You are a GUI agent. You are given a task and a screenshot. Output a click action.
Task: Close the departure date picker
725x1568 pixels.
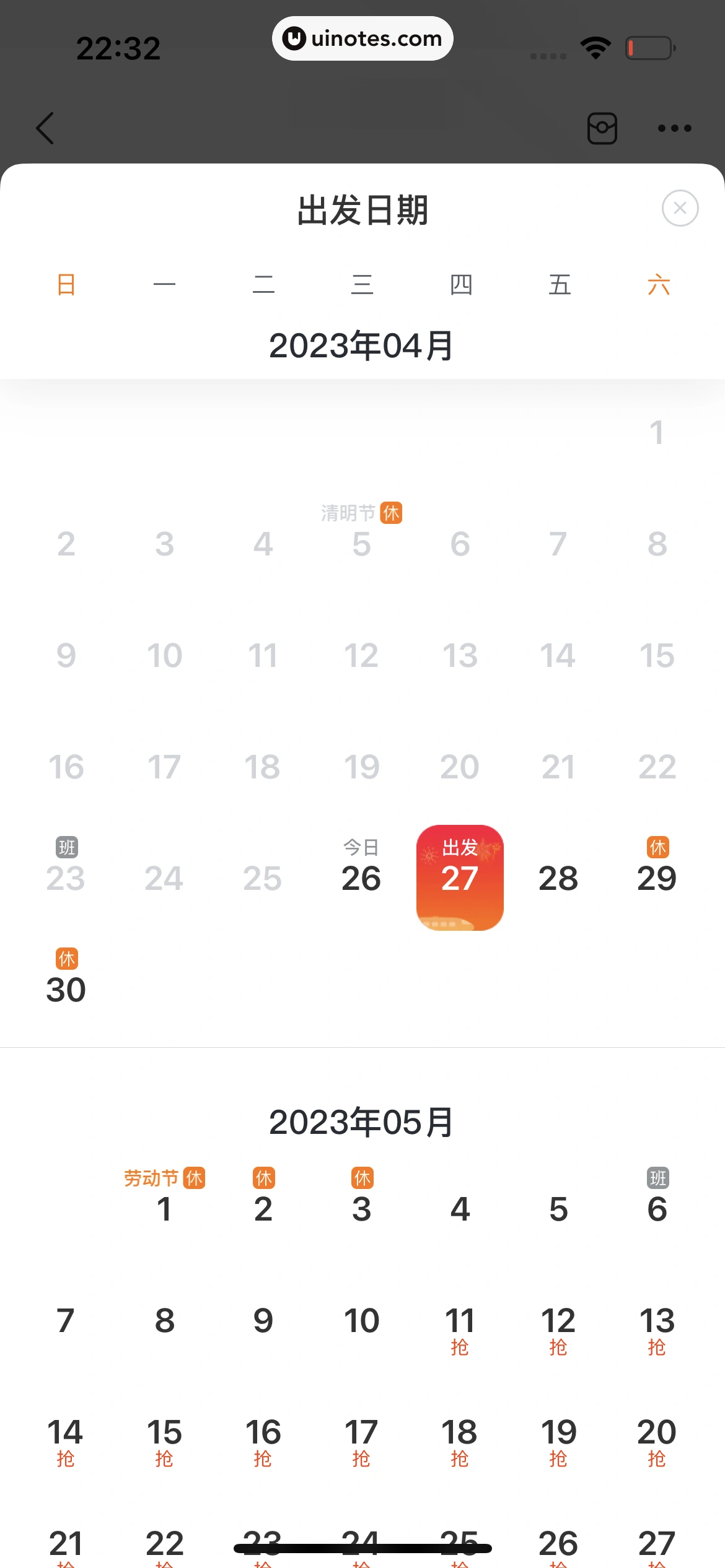tap(680, 208)
